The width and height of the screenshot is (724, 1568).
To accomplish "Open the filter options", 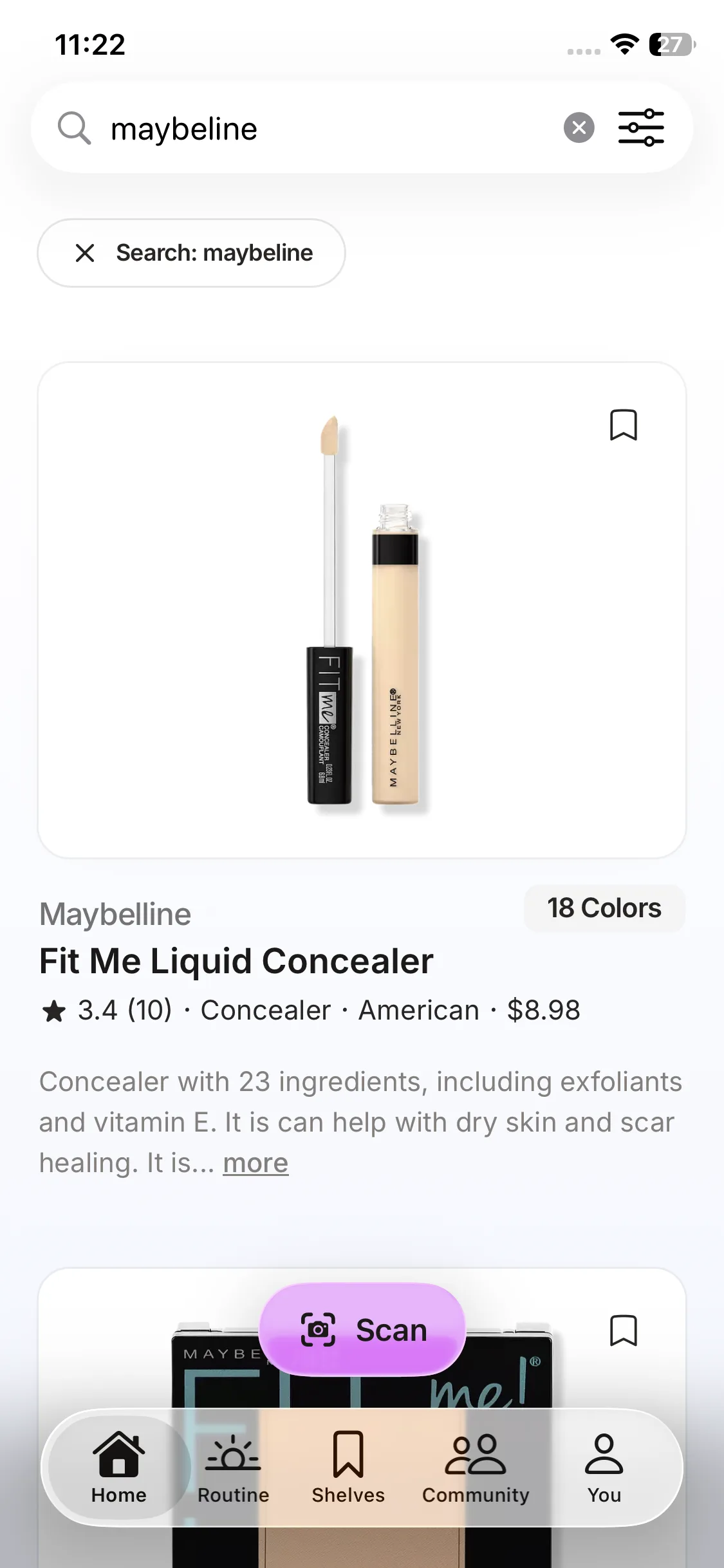I will point(641,127).
